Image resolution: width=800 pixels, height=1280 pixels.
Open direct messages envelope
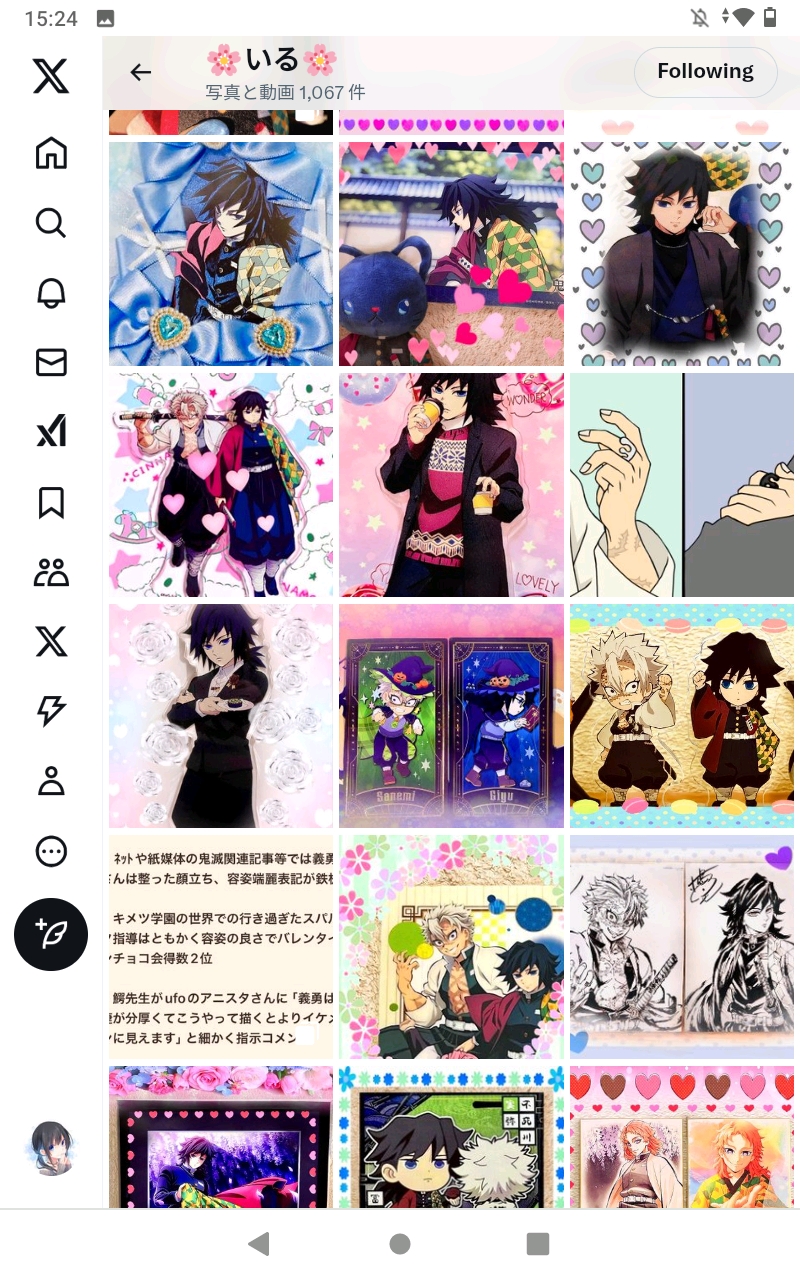(51, 362)
